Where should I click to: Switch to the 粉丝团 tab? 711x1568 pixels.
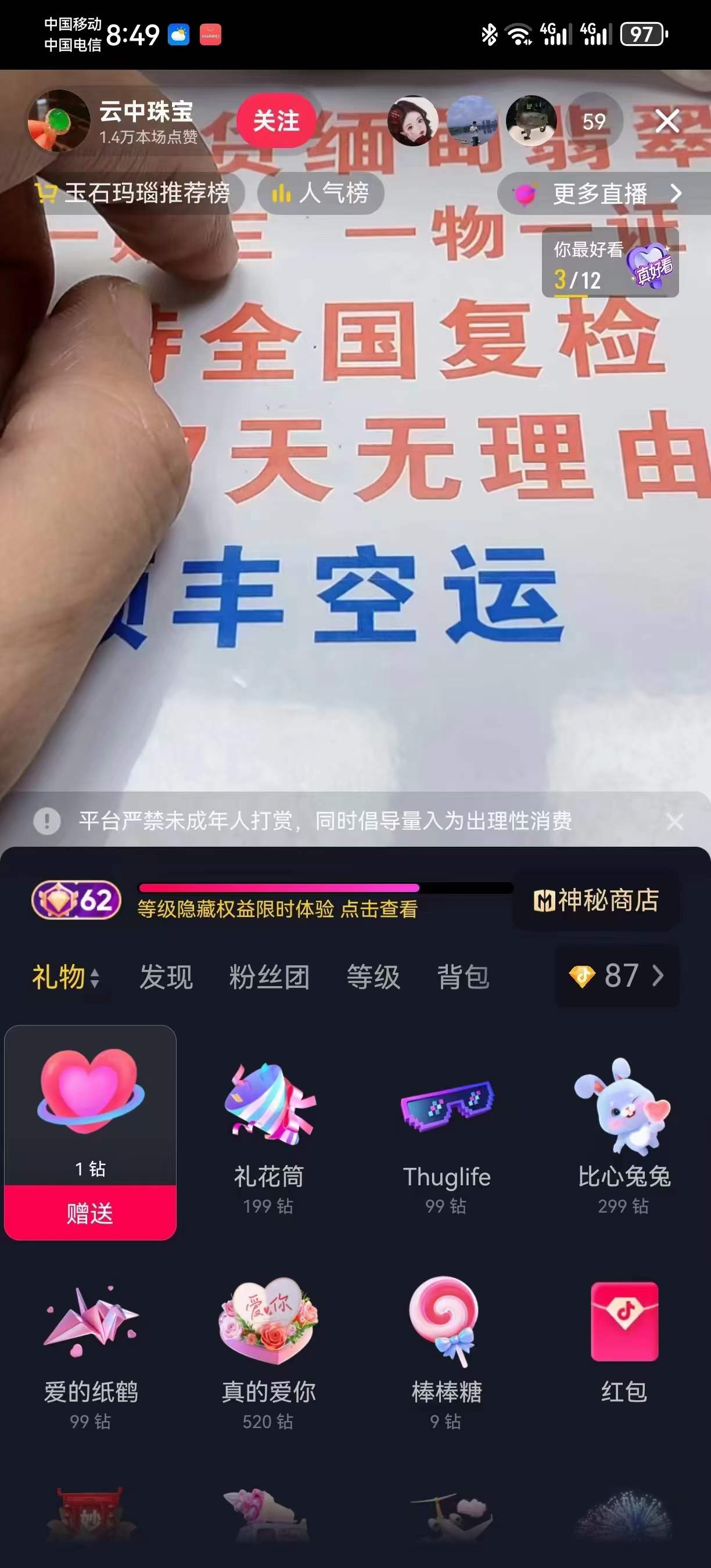pyautogui.click(x=269, y=977)
